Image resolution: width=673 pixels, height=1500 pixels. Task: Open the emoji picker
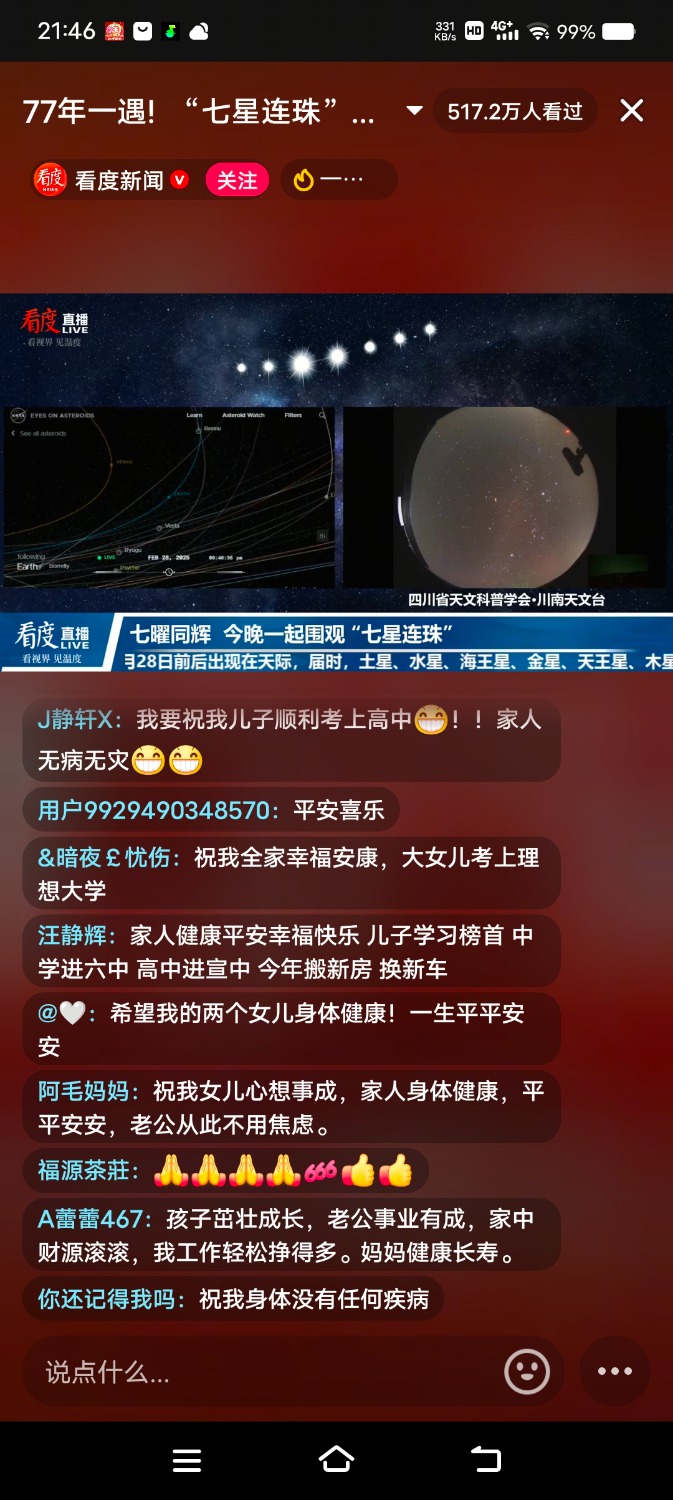(x=527, y=1372)
